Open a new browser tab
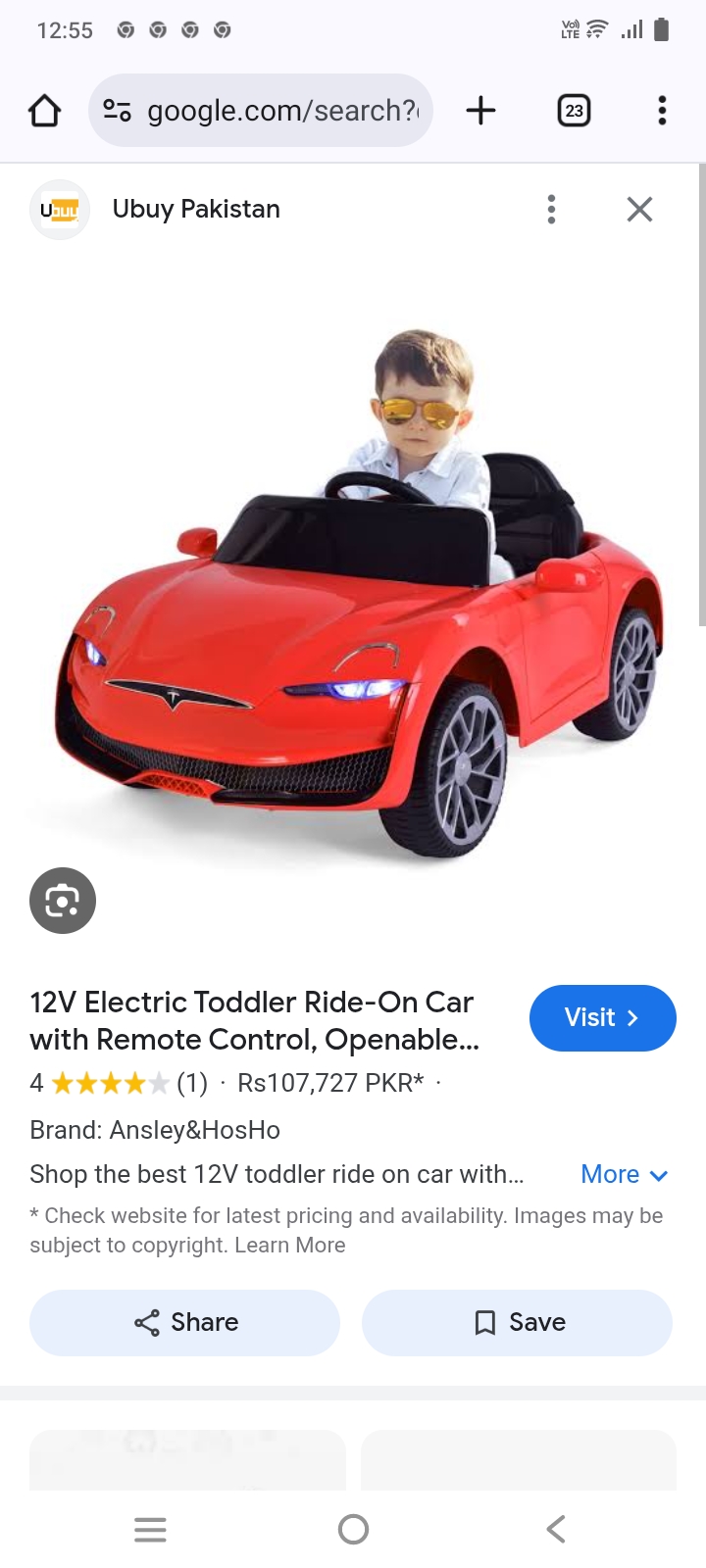This screenshot has width=706, height=1568. [x=480, y=111]
